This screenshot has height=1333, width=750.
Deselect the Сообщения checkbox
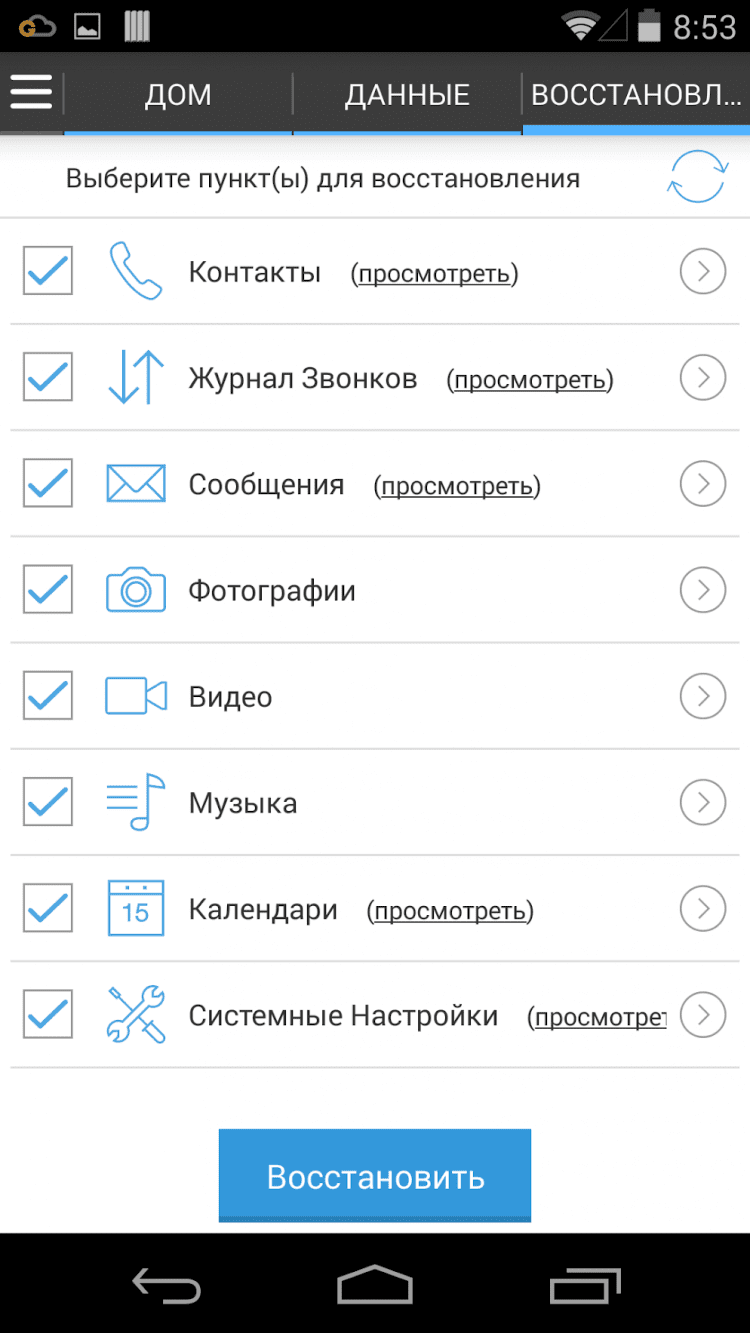click(x=48, y=484)
